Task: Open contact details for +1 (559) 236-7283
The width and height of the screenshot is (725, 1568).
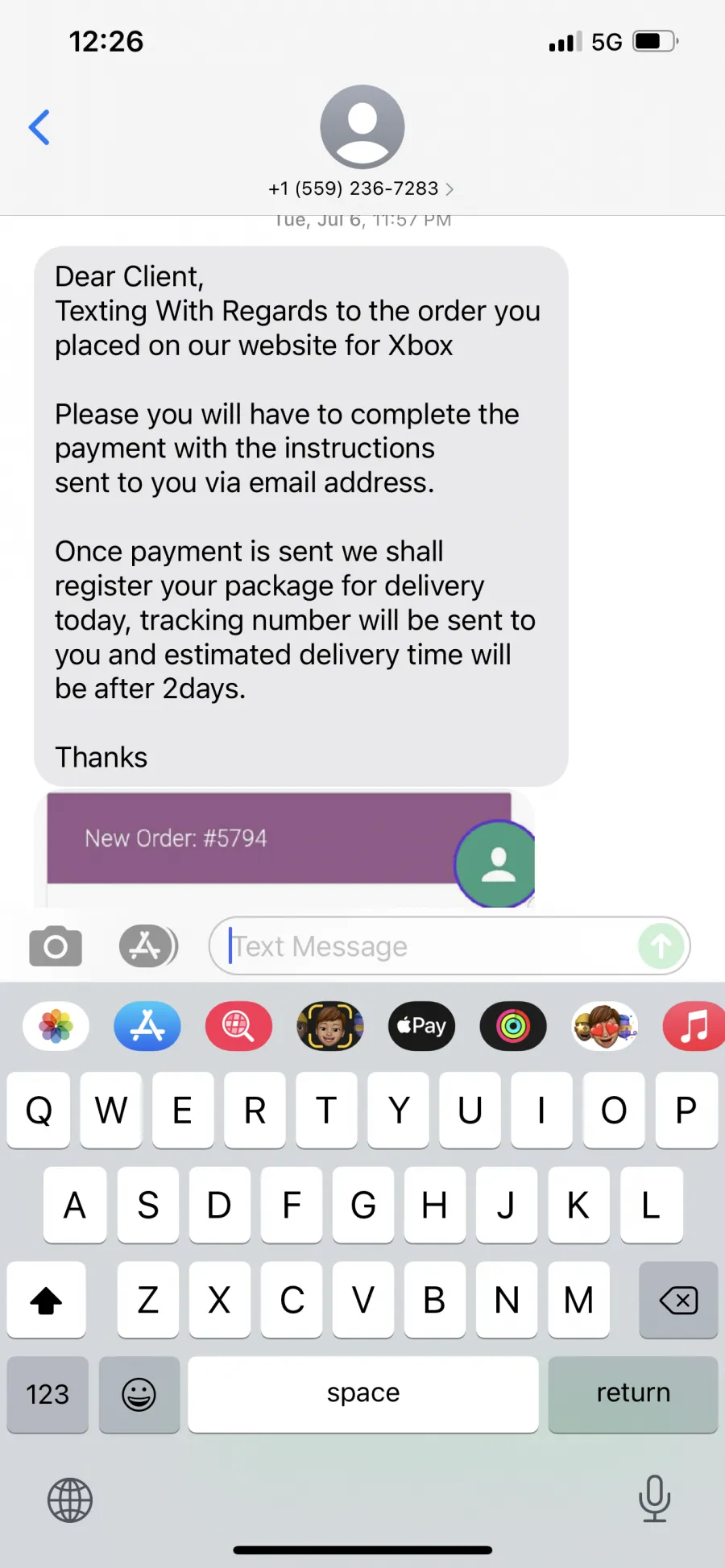Action: coord(361,188)
